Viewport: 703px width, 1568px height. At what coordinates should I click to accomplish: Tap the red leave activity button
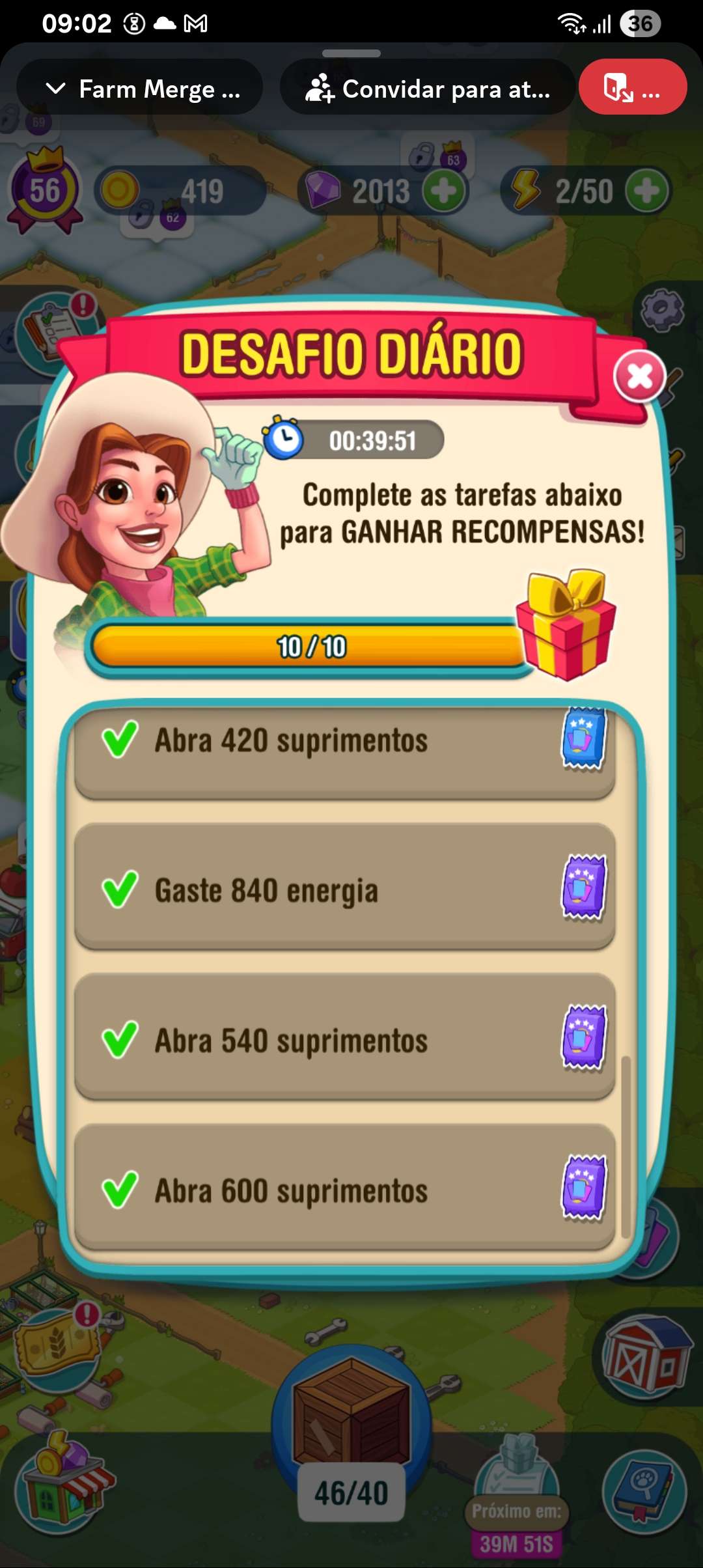[632, 87]
